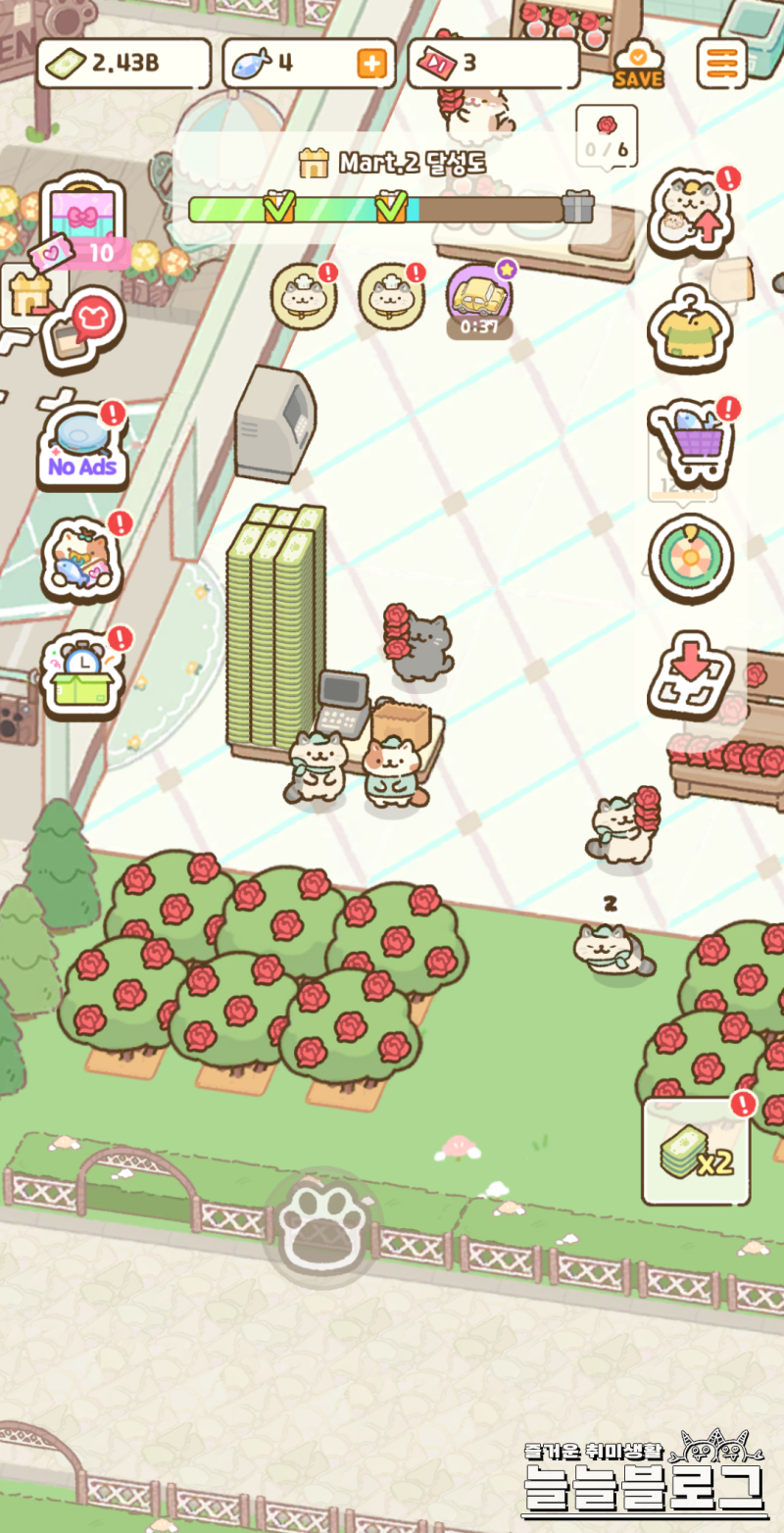This screenshot has width=784, height=1533.
Task: Tap the first chef cat alert bubble
Action: click(x=303, y=294)
